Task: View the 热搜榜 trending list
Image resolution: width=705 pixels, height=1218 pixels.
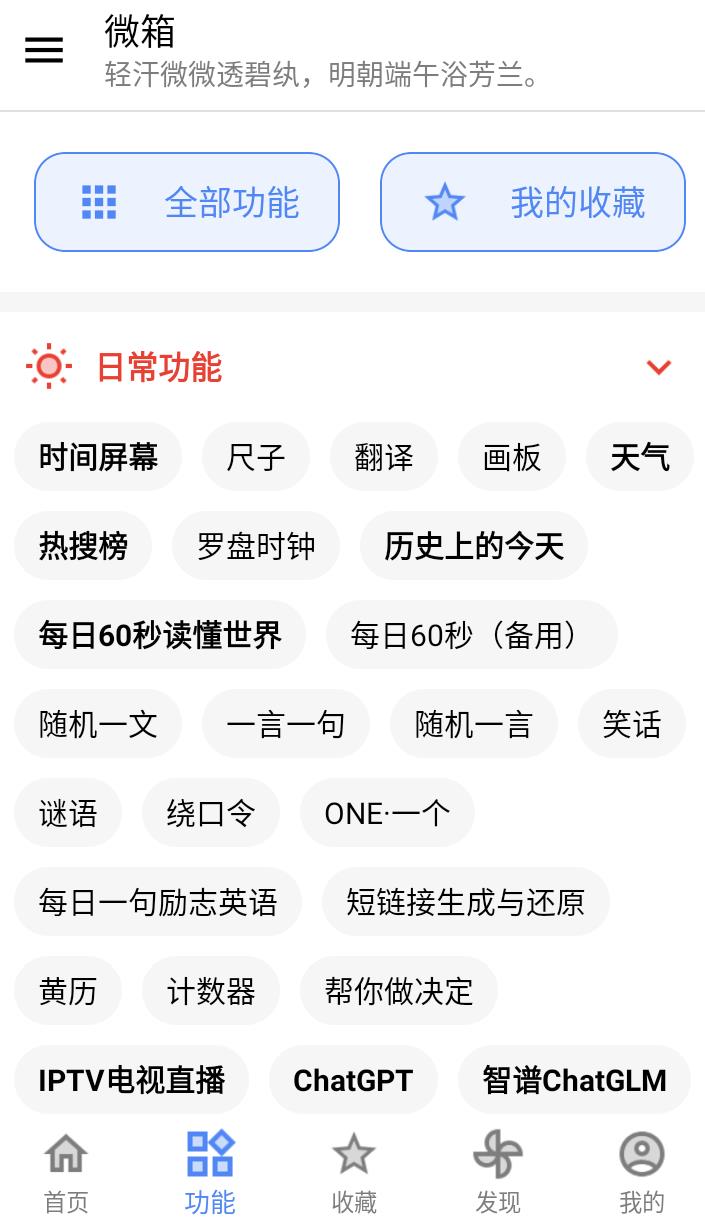Action: click(83, 546)
